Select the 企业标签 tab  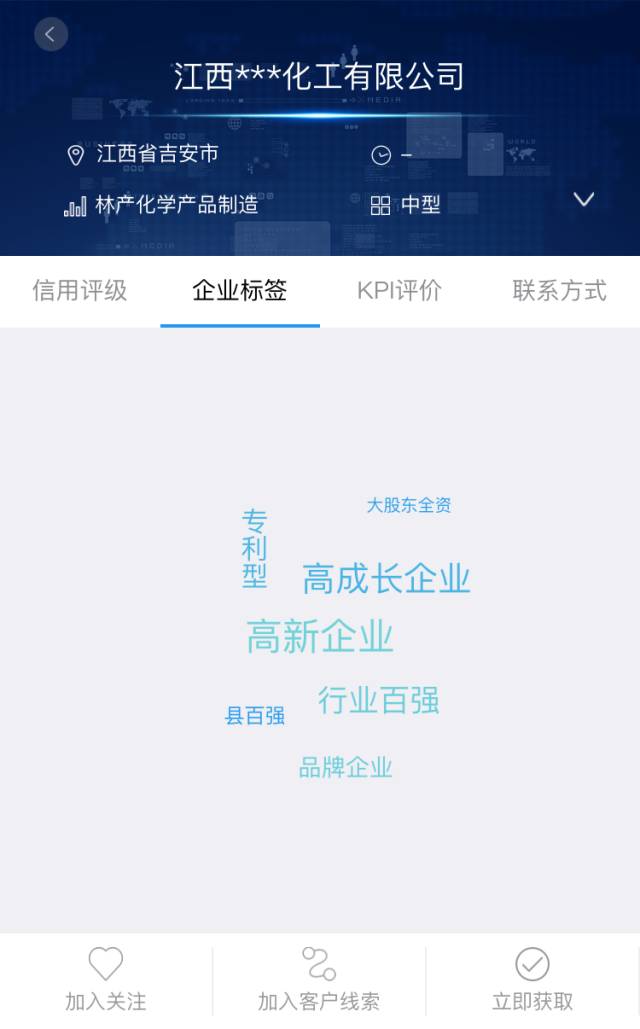pyautogui.click(x=240, y=291)
